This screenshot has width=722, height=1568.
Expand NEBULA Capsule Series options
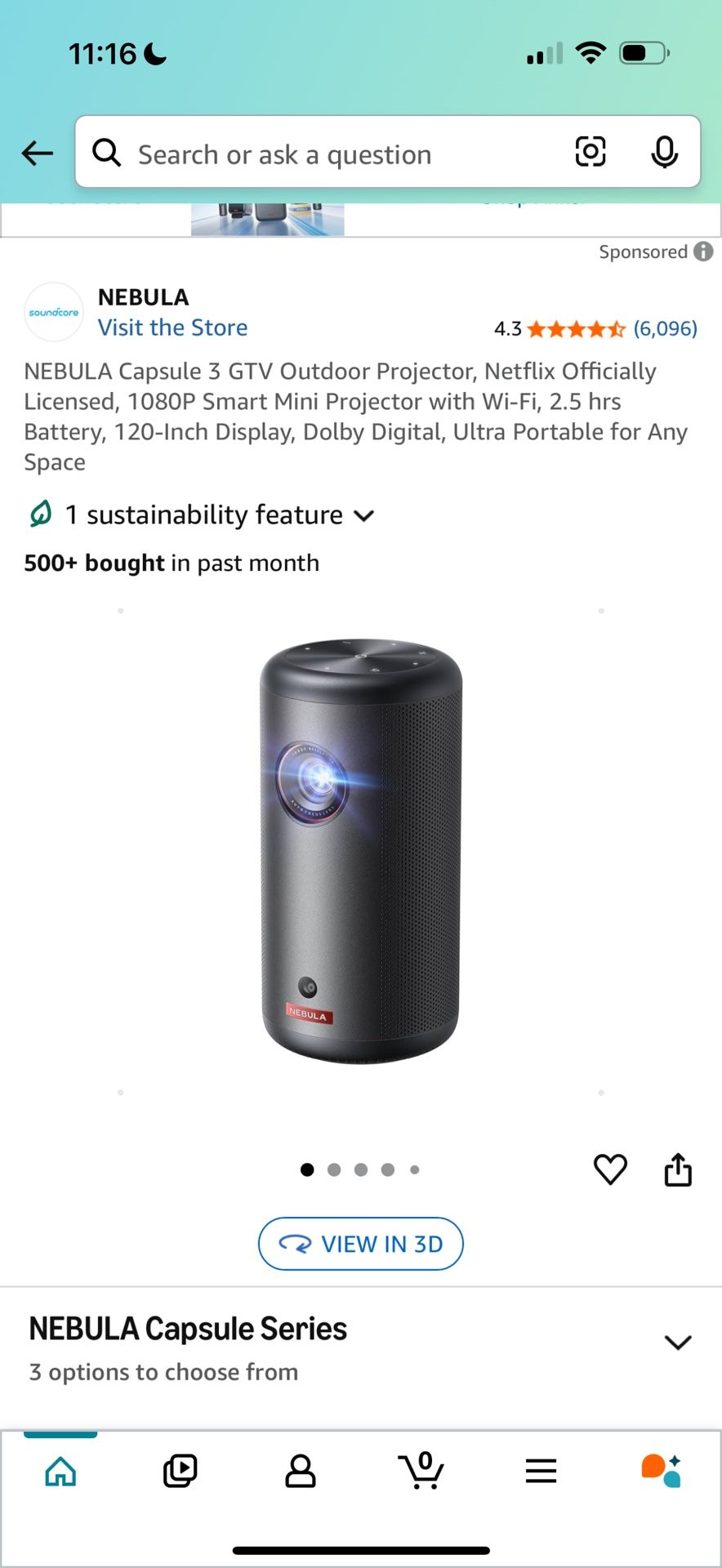361,1348
